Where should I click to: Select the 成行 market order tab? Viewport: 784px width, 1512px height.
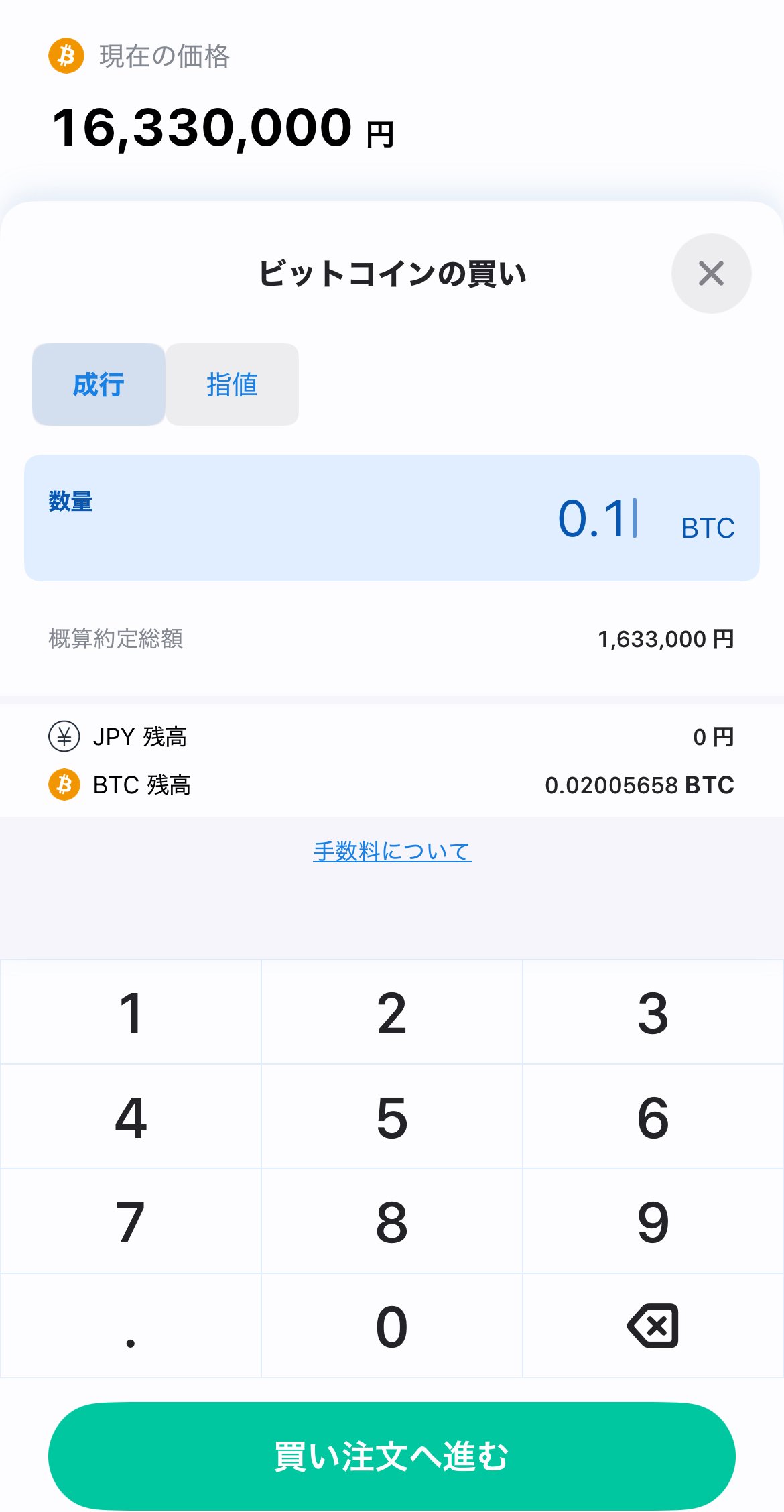point(99,384)
